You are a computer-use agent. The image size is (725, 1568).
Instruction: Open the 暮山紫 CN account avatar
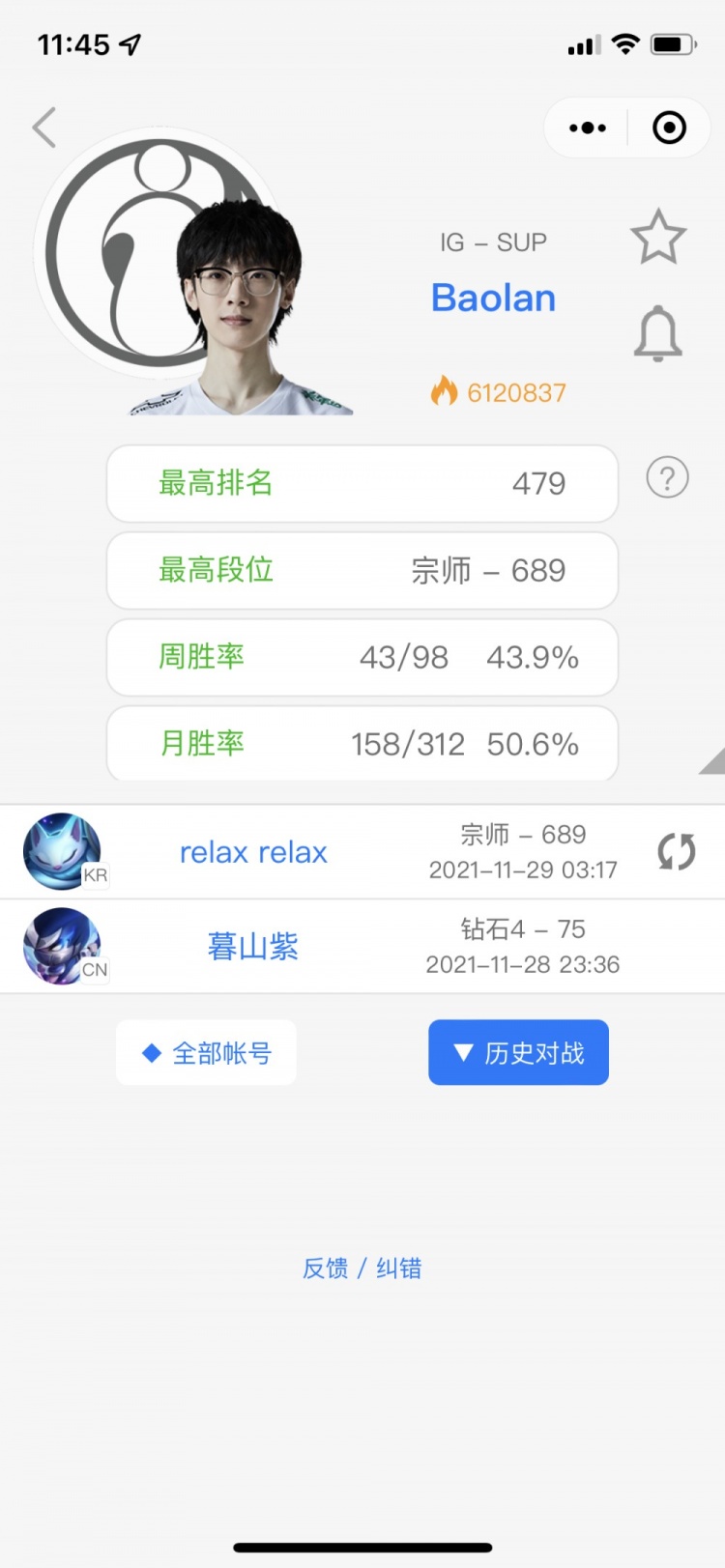[62, 945]
